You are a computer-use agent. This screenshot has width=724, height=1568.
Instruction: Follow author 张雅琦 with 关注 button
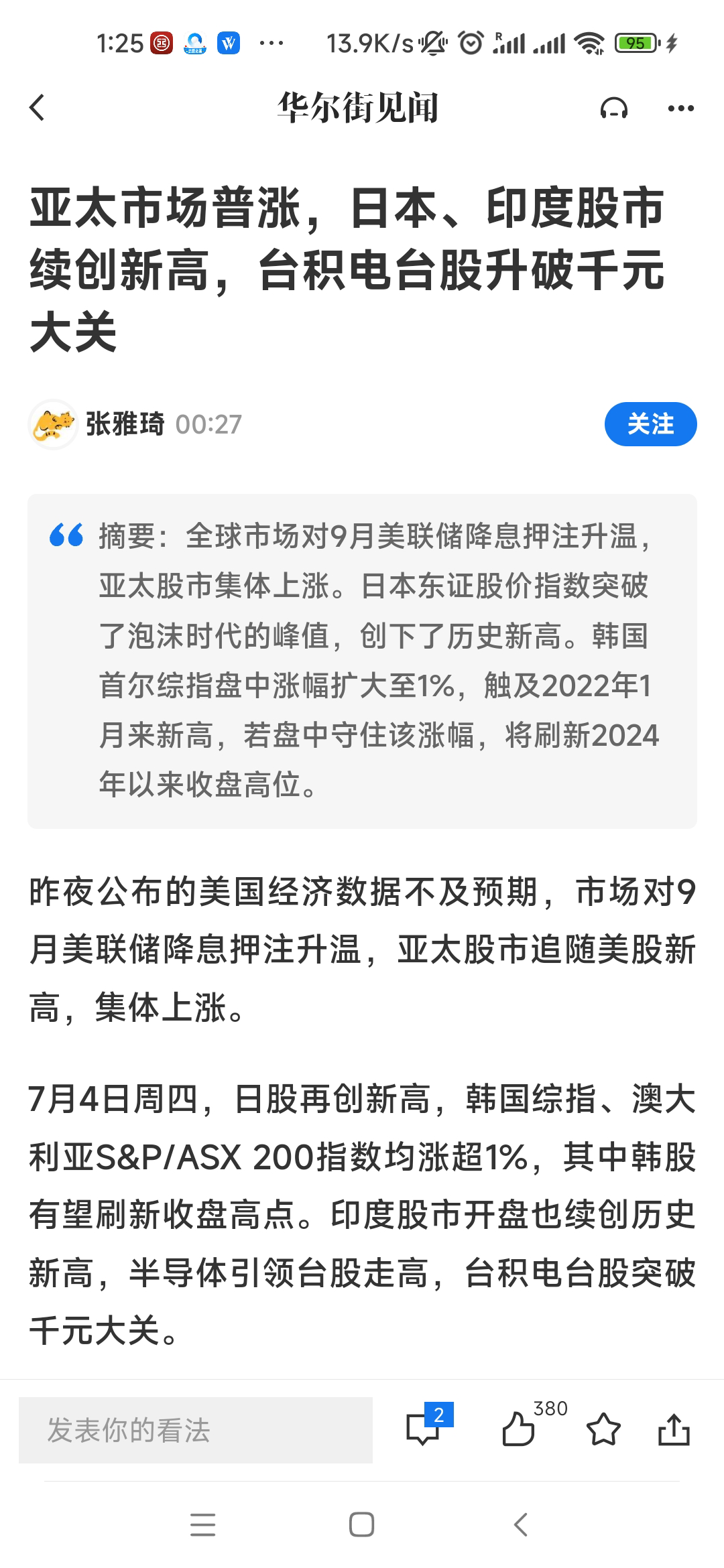[650, 424]
